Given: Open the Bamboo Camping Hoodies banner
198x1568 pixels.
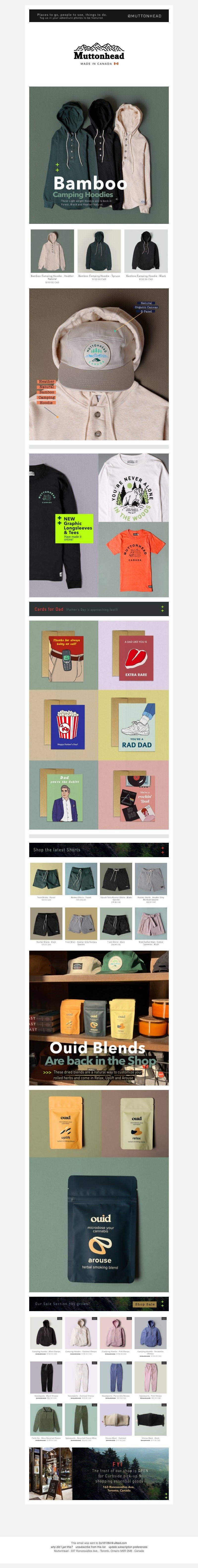Looking at the screenshot, I should click(99, 155).
